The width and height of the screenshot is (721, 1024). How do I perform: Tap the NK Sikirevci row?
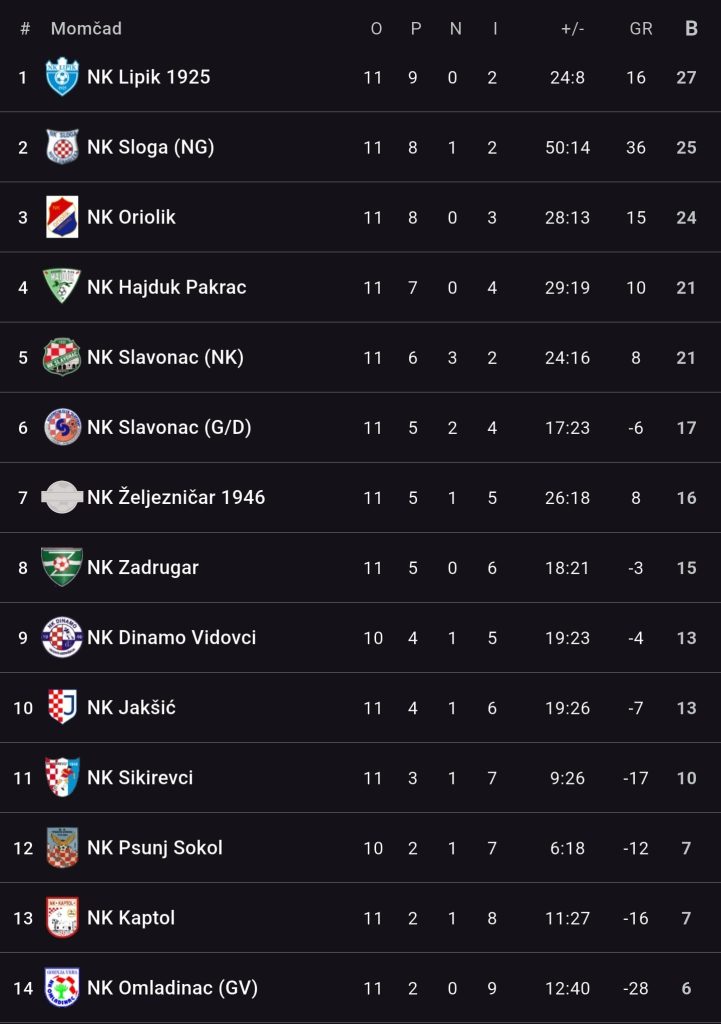140,777
